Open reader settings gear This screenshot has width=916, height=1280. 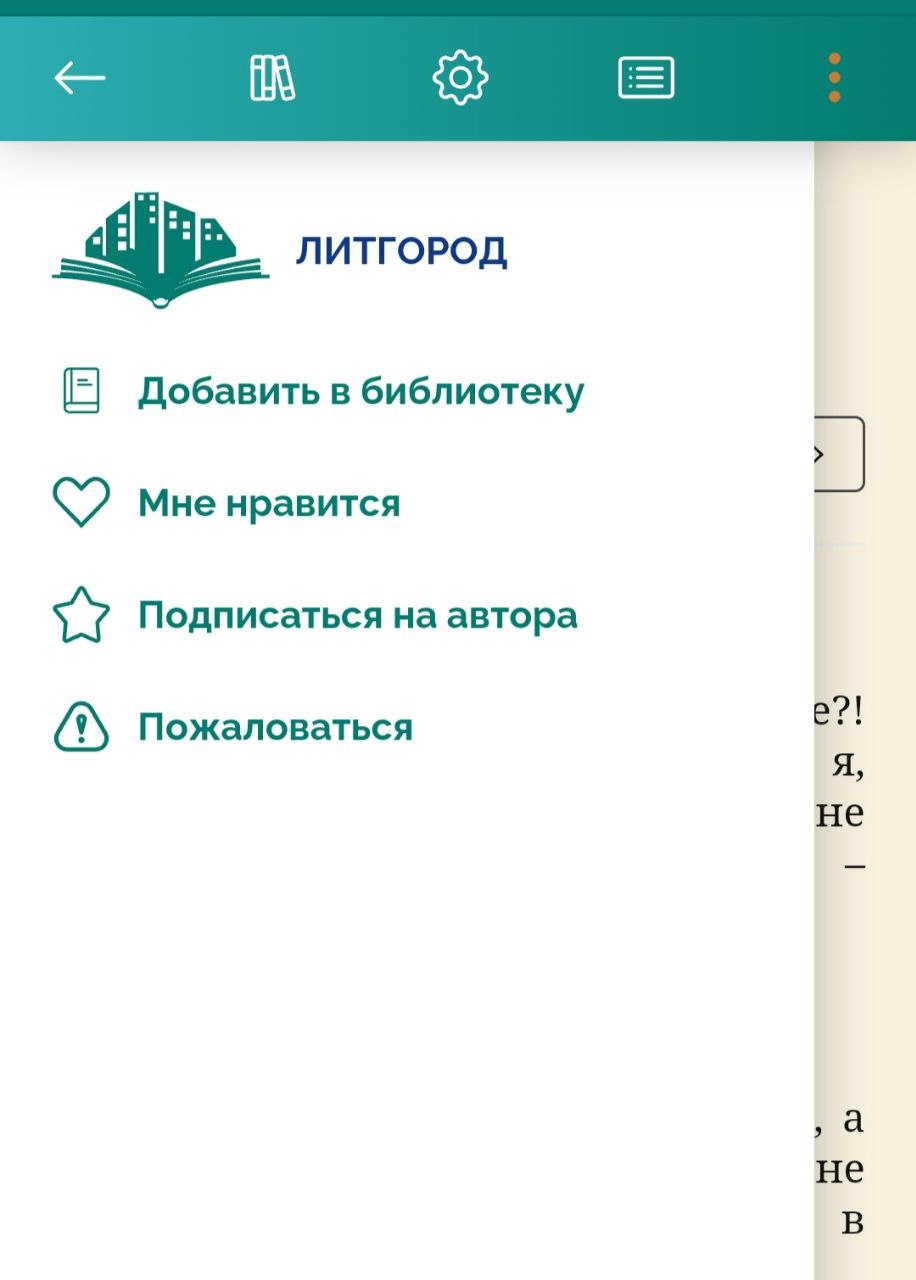click(x=460, y=77)
